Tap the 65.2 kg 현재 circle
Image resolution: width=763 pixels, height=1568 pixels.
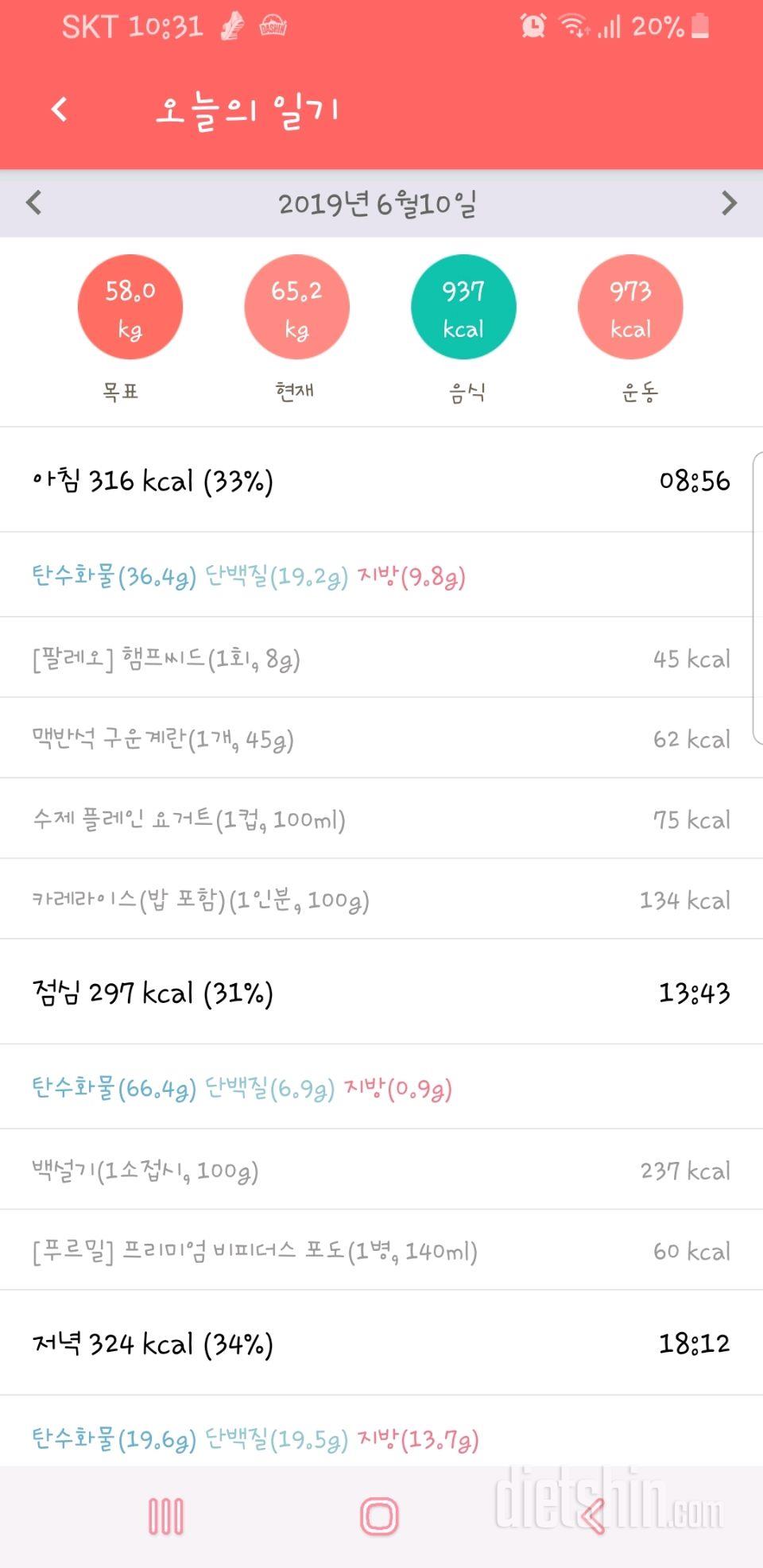[296, 307]
